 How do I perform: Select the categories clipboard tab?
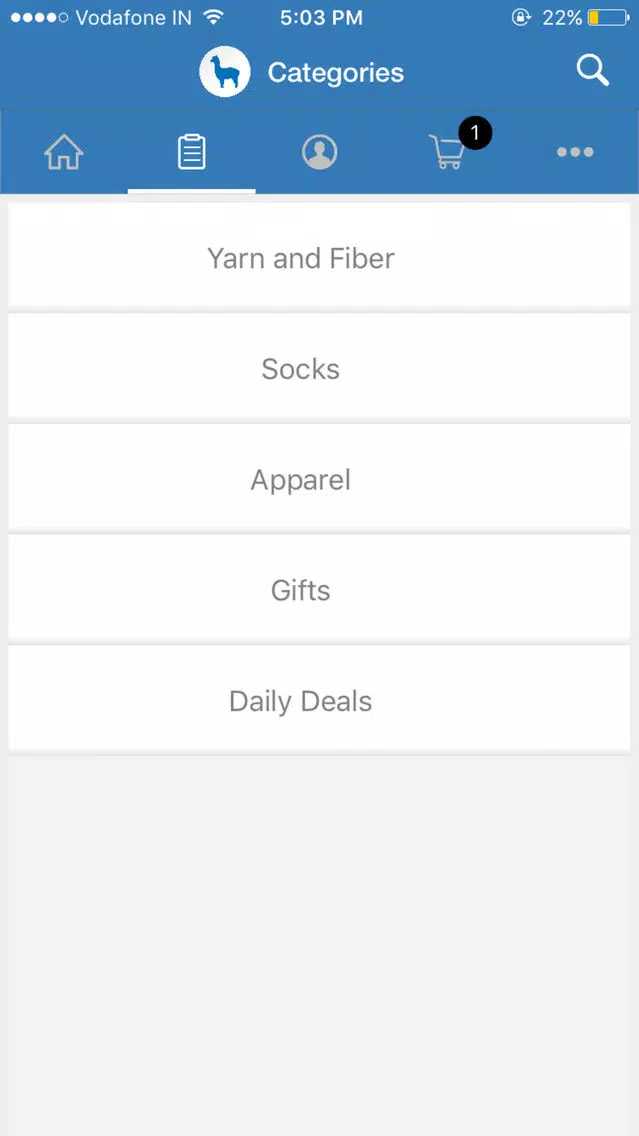point(192,152)
